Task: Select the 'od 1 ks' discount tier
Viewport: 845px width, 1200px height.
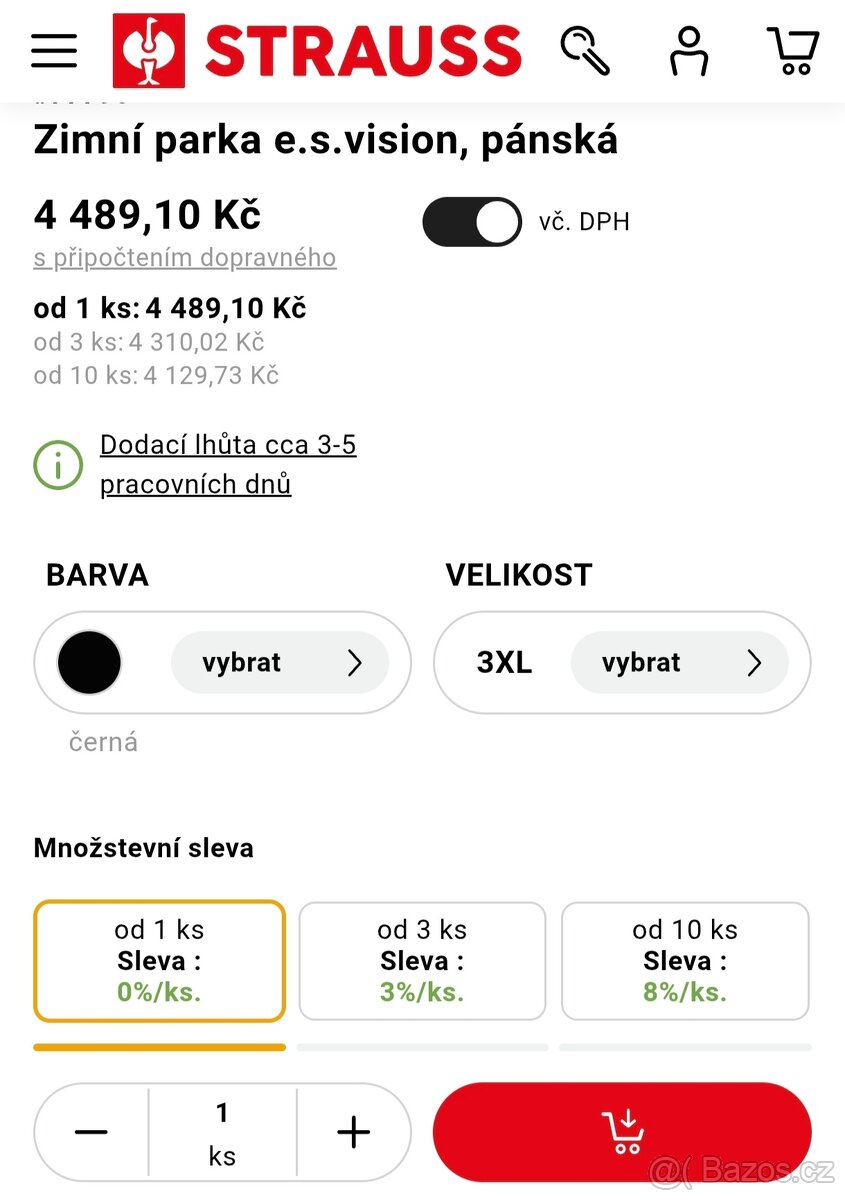Action: point(159,961)
